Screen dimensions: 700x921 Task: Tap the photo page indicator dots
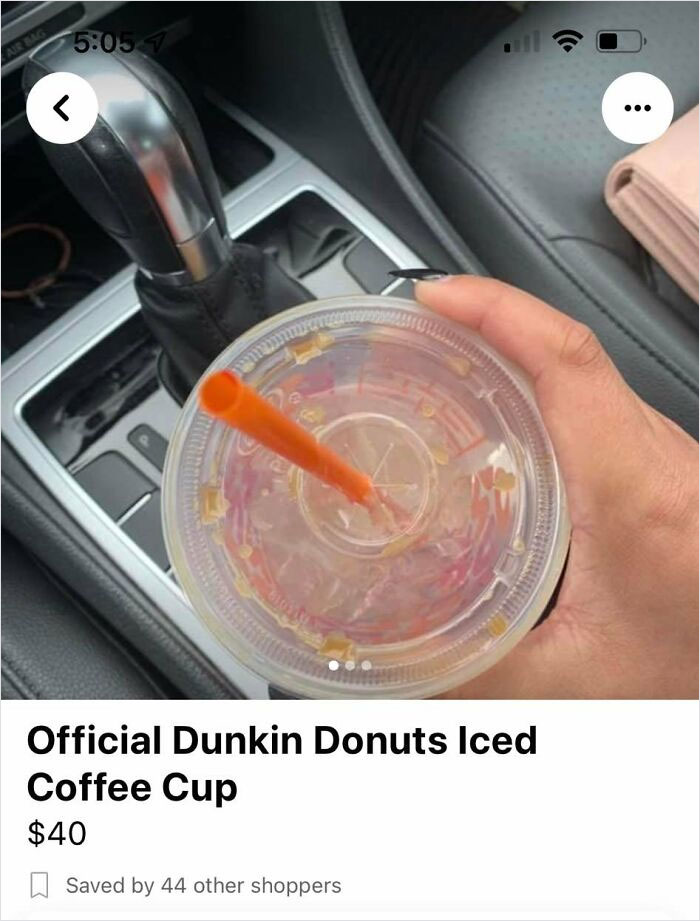(x=350, y=664)
